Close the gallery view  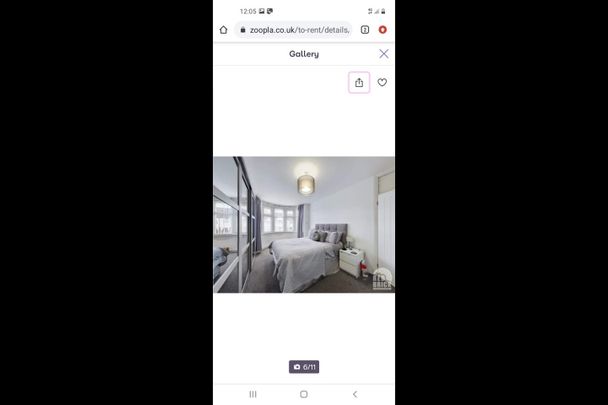(384, 54)
